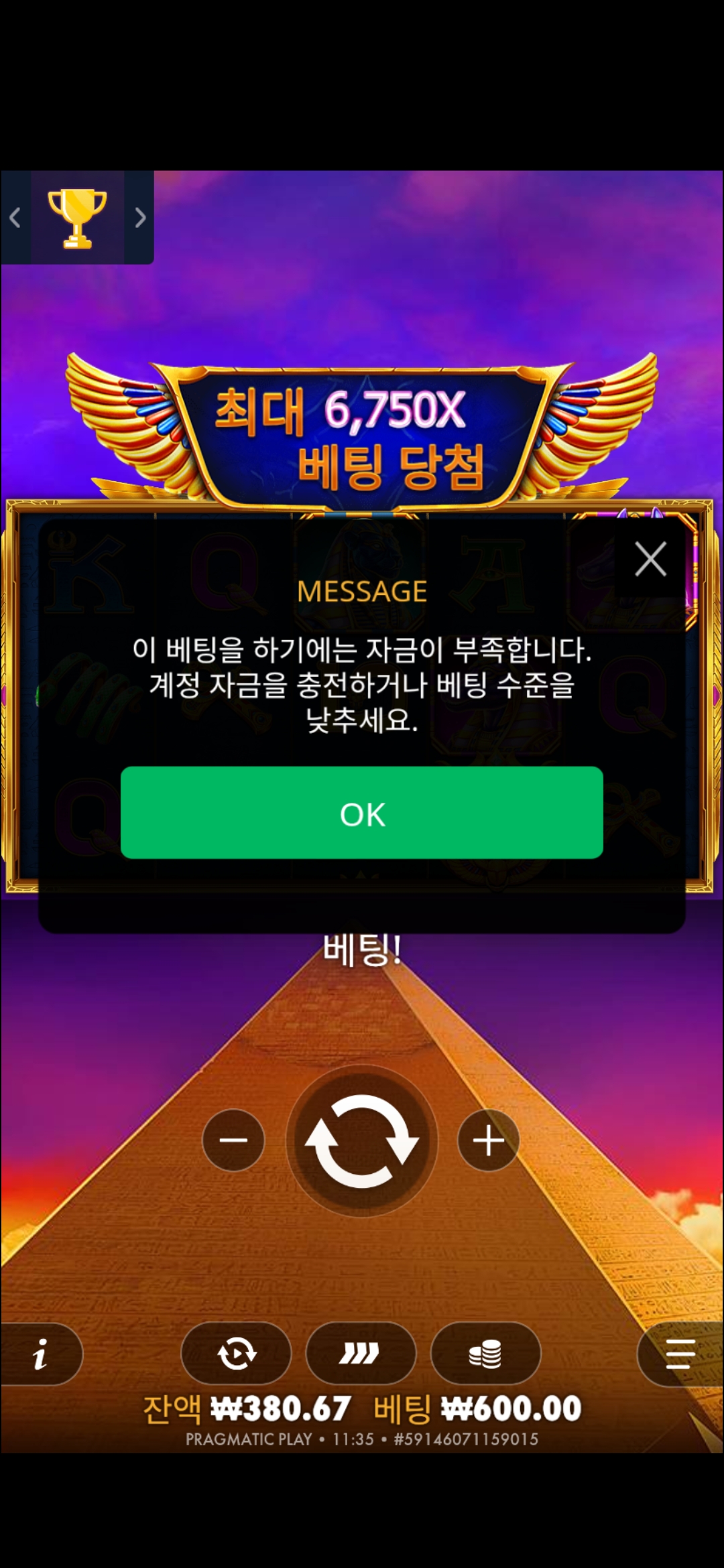724x1568 pixels.
Task: Close the insufficient funds message
Action: pos(650,559)
